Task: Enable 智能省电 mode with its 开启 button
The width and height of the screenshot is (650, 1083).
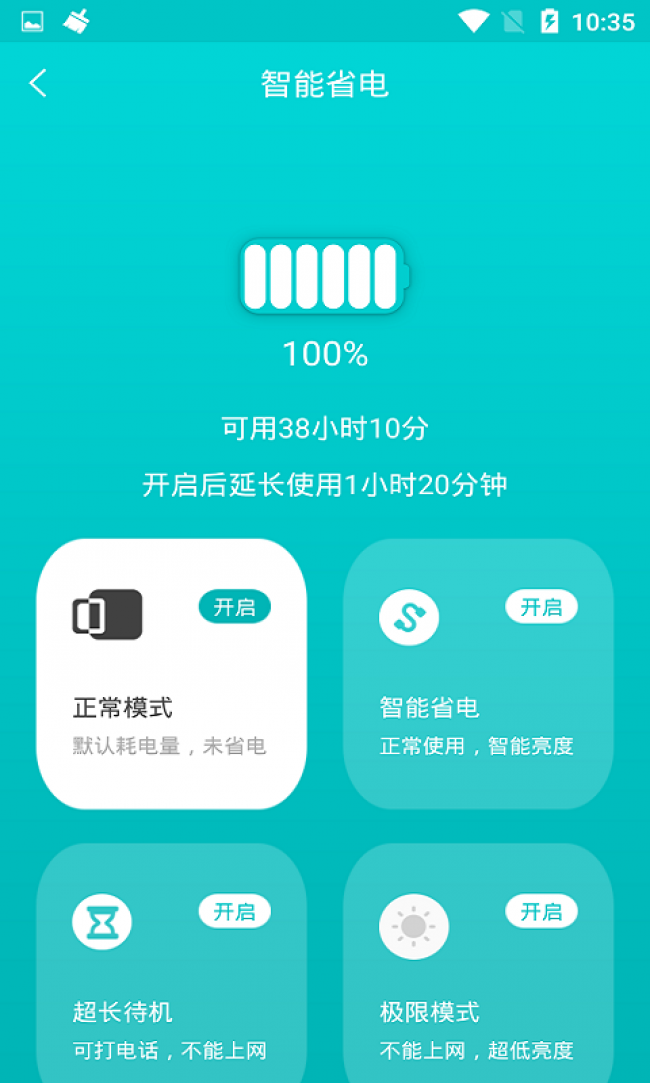Action: 541,607
